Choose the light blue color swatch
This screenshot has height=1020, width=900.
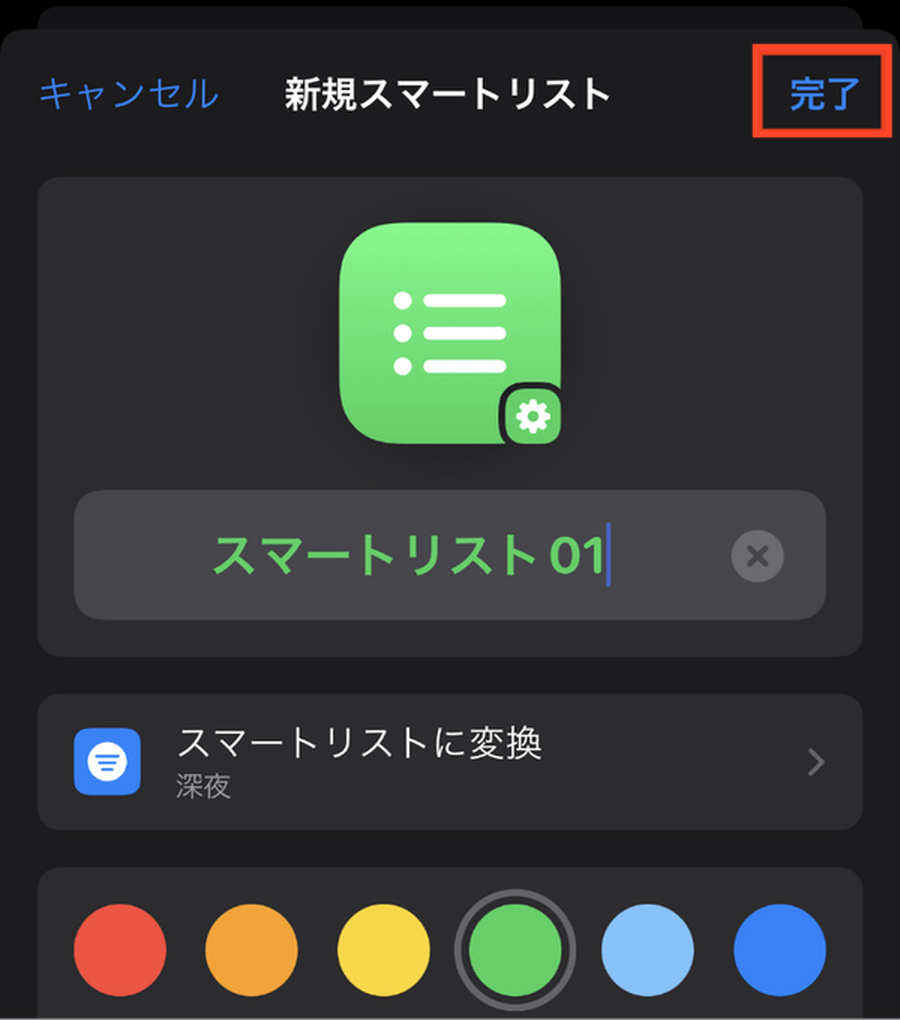coord(647,950)
